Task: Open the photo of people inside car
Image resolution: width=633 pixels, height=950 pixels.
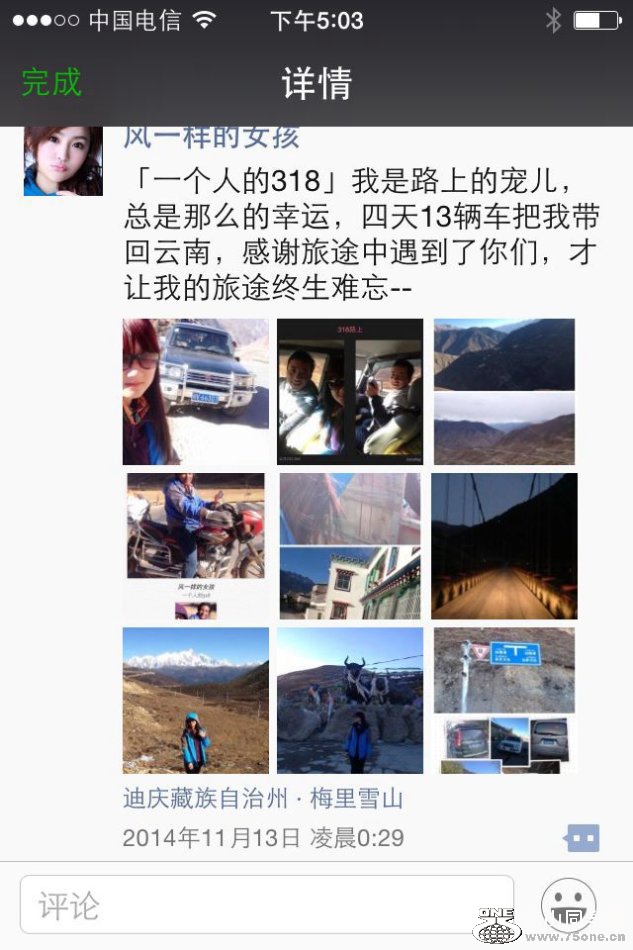Action: tap(349, 391)
